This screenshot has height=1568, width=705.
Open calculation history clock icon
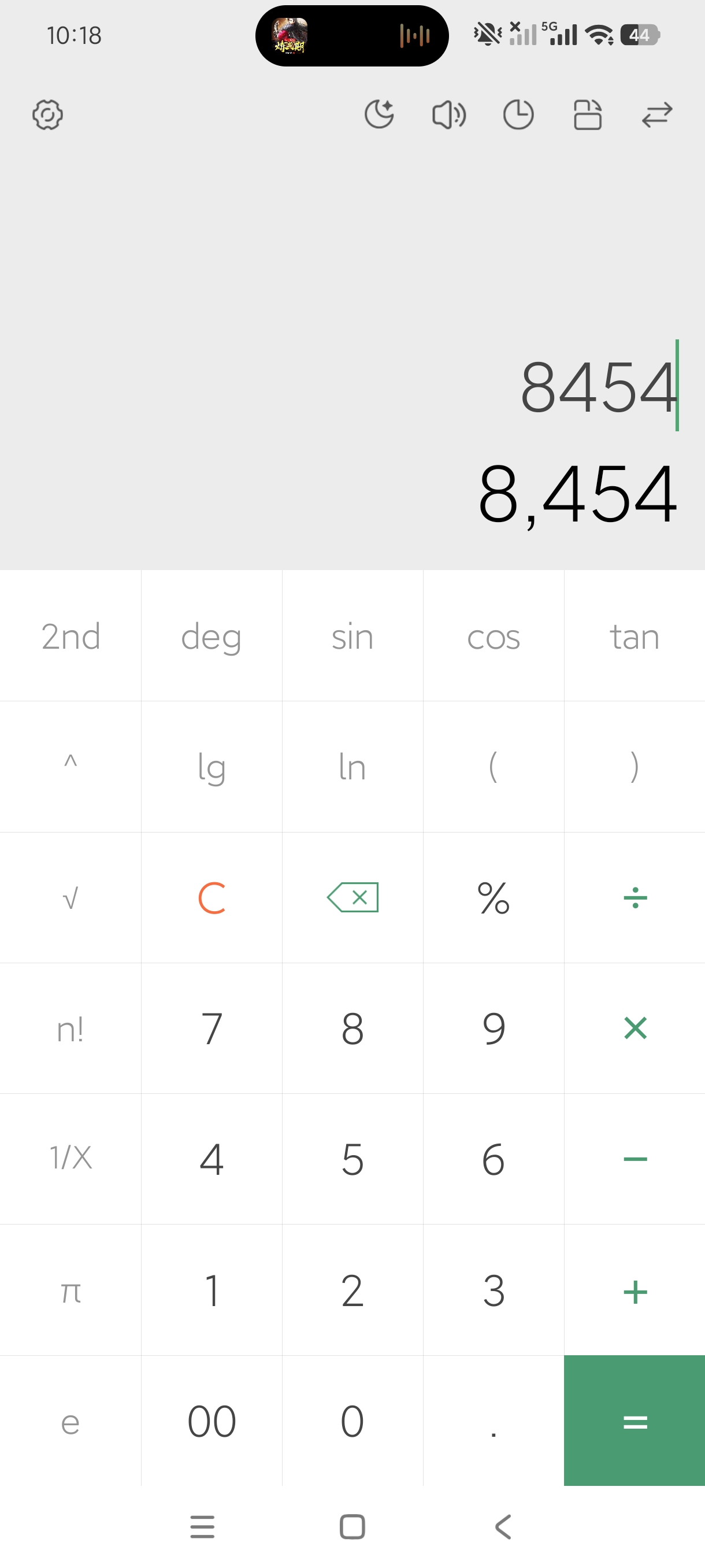click(518, 114)
